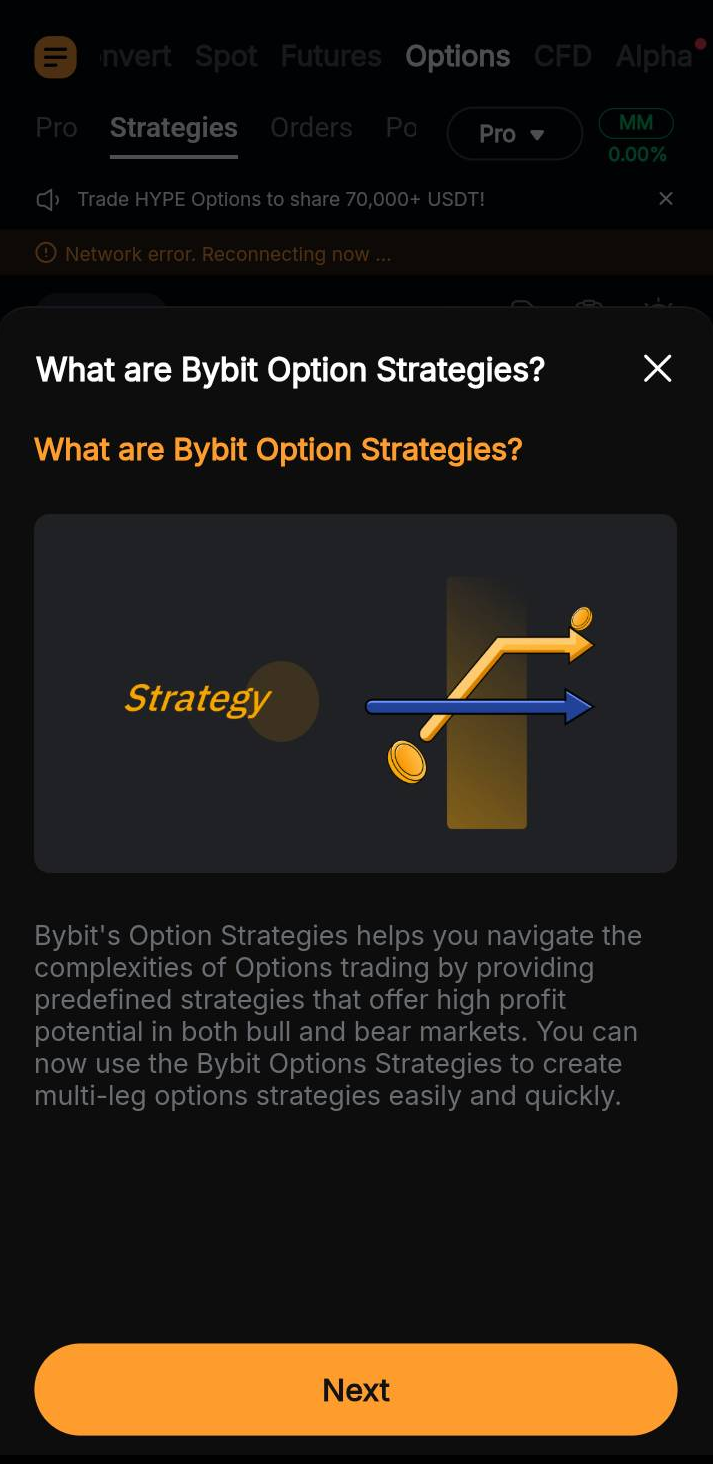The image size is (713, 1464).
Task: Select the CFD section
Action: (x=563, y=56)
